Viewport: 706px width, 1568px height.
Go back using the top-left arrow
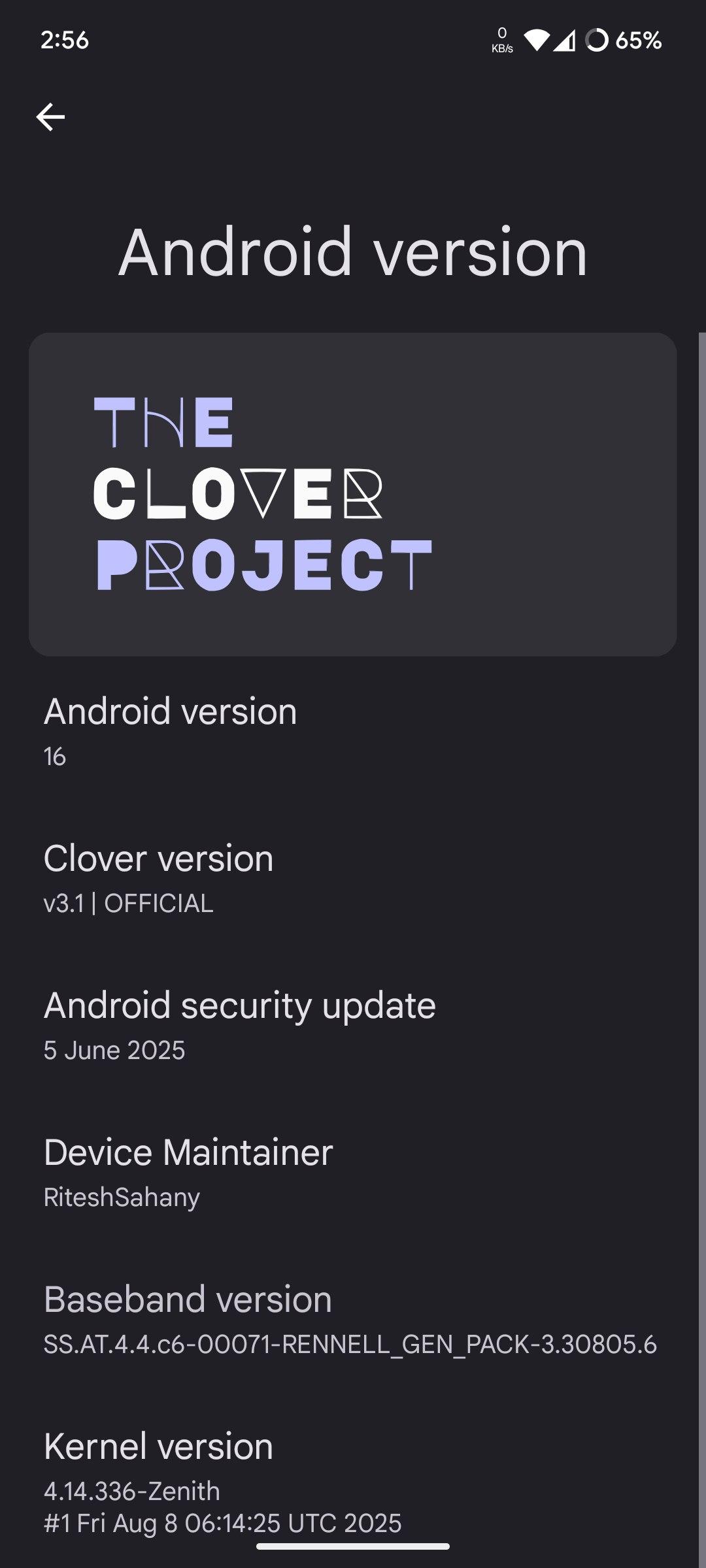50,117
